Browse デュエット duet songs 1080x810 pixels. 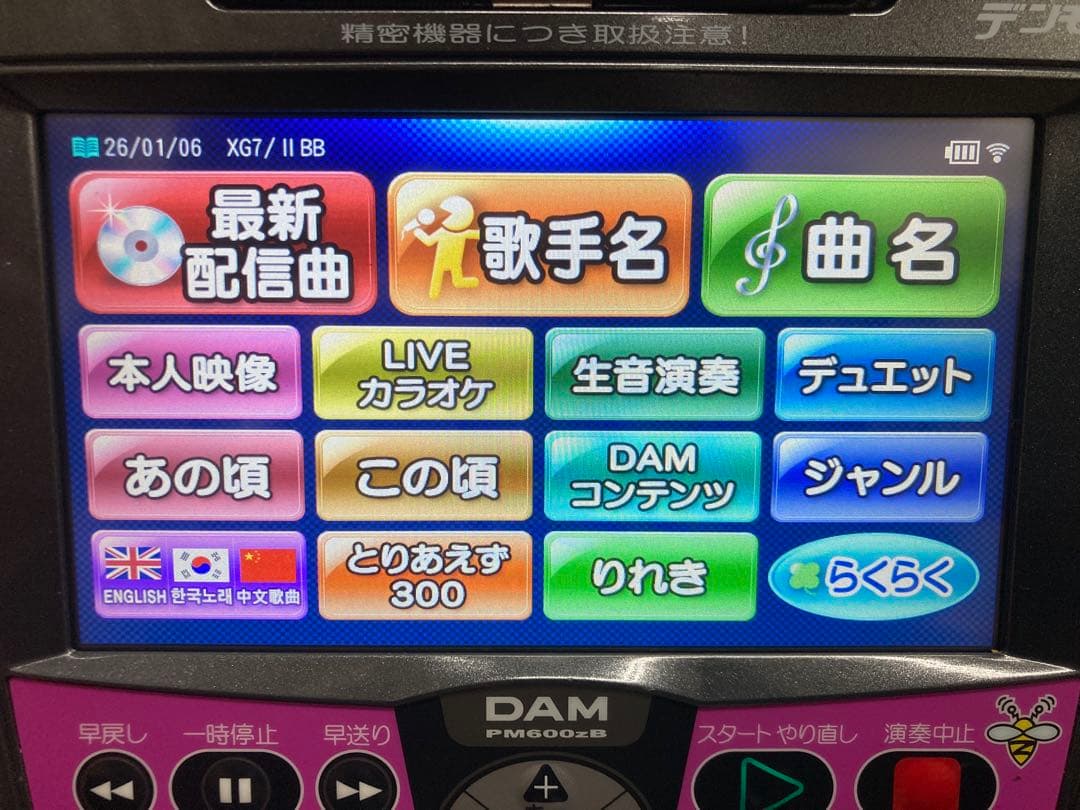(884, 374)
